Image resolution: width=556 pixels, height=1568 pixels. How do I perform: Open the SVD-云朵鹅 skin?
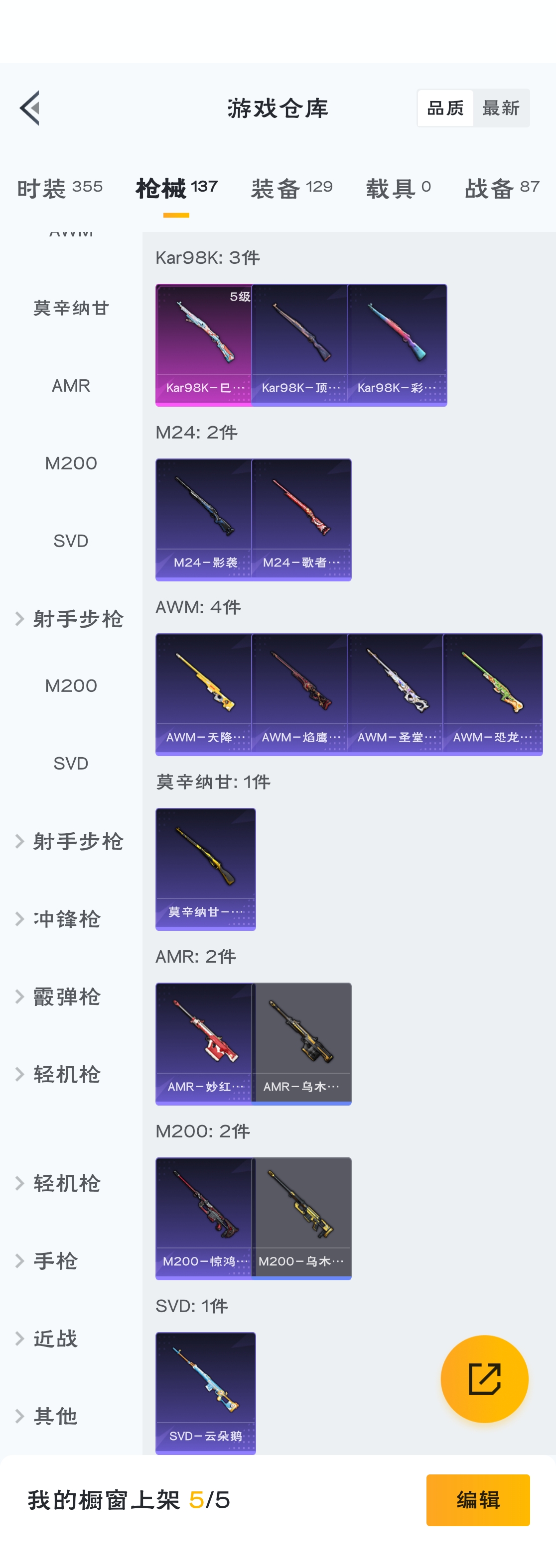pos(205,1392)
